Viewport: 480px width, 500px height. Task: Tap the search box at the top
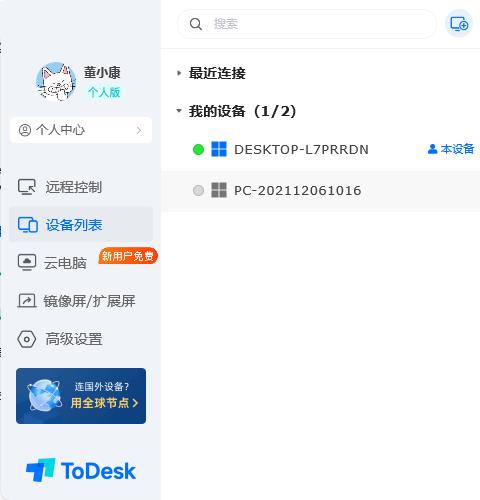(x=307, y=24)
